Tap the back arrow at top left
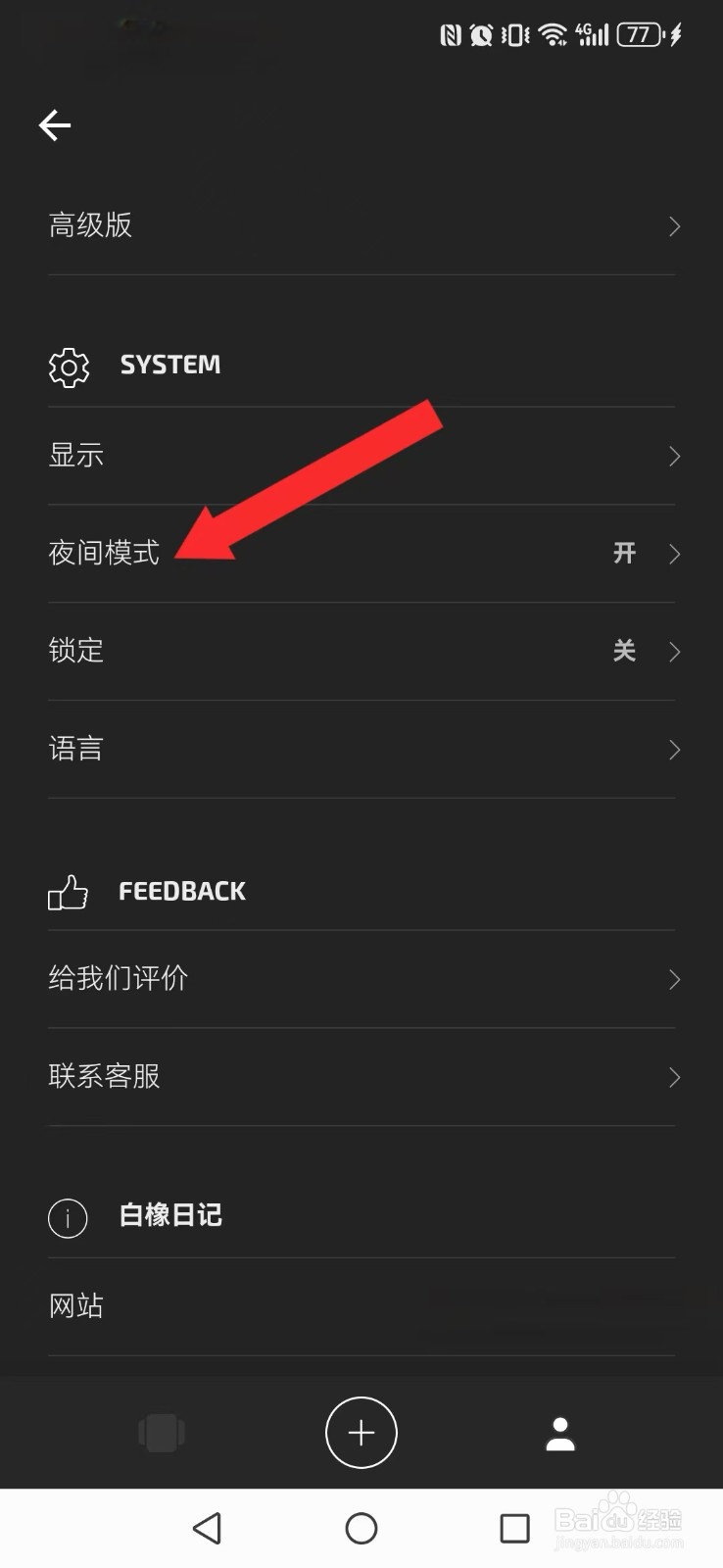 click(54, 125)
